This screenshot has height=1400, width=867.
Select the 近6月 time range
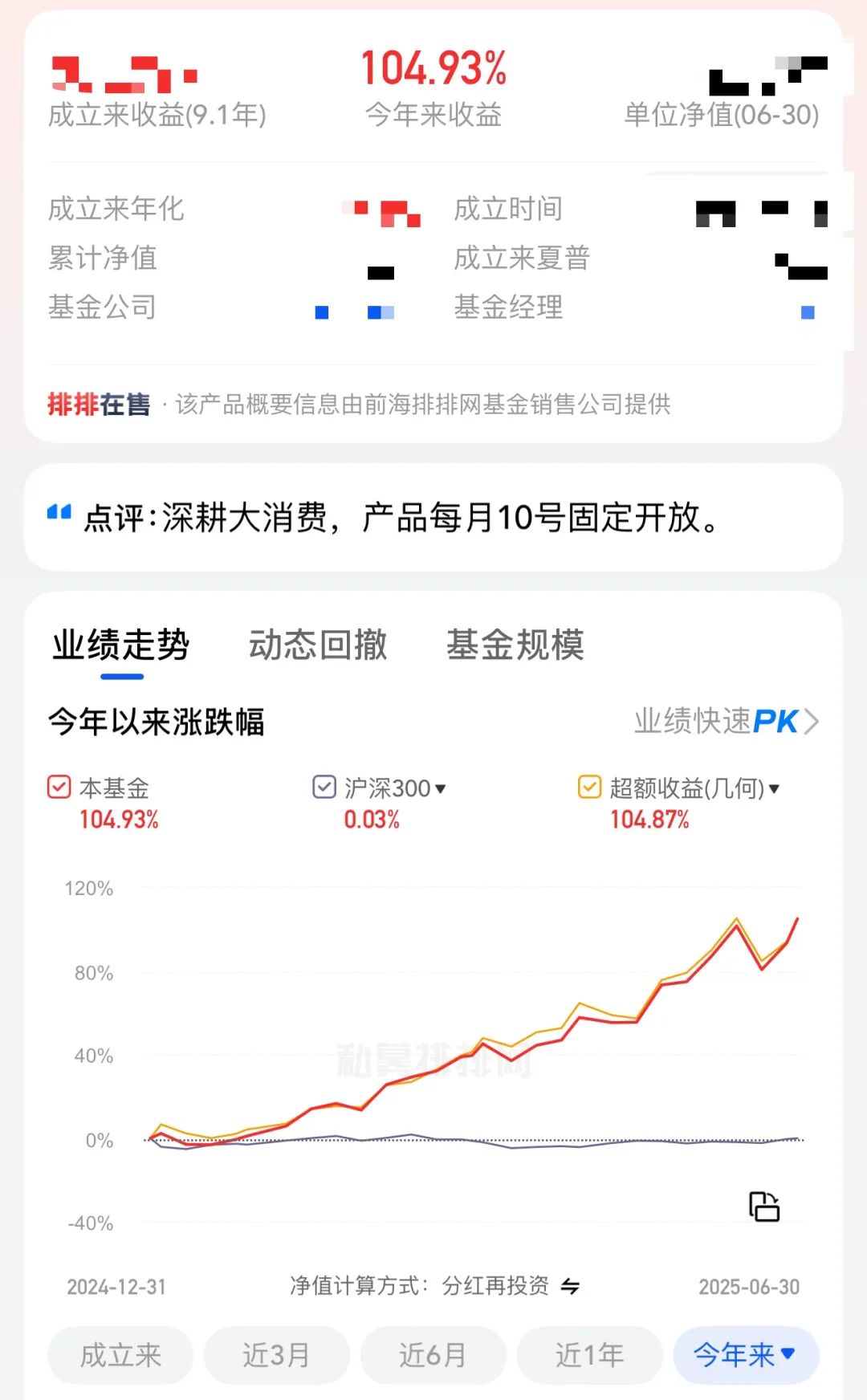[433, 1355]
